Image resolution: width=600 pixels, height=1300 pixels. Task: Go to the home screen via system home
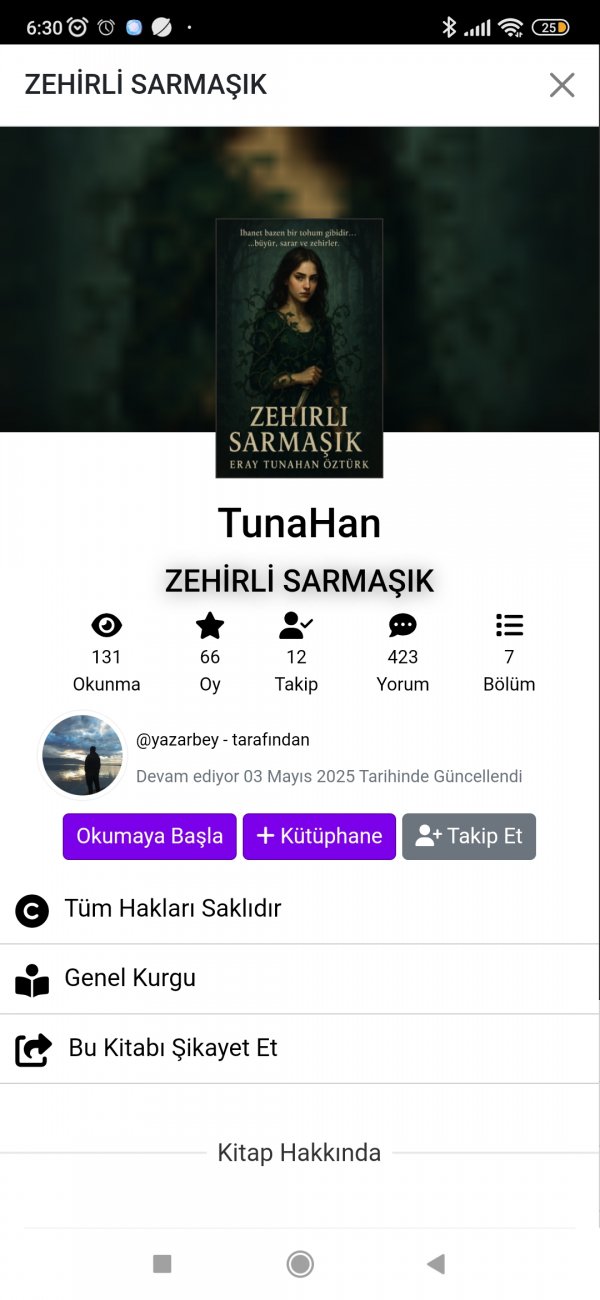[300, 1264]
